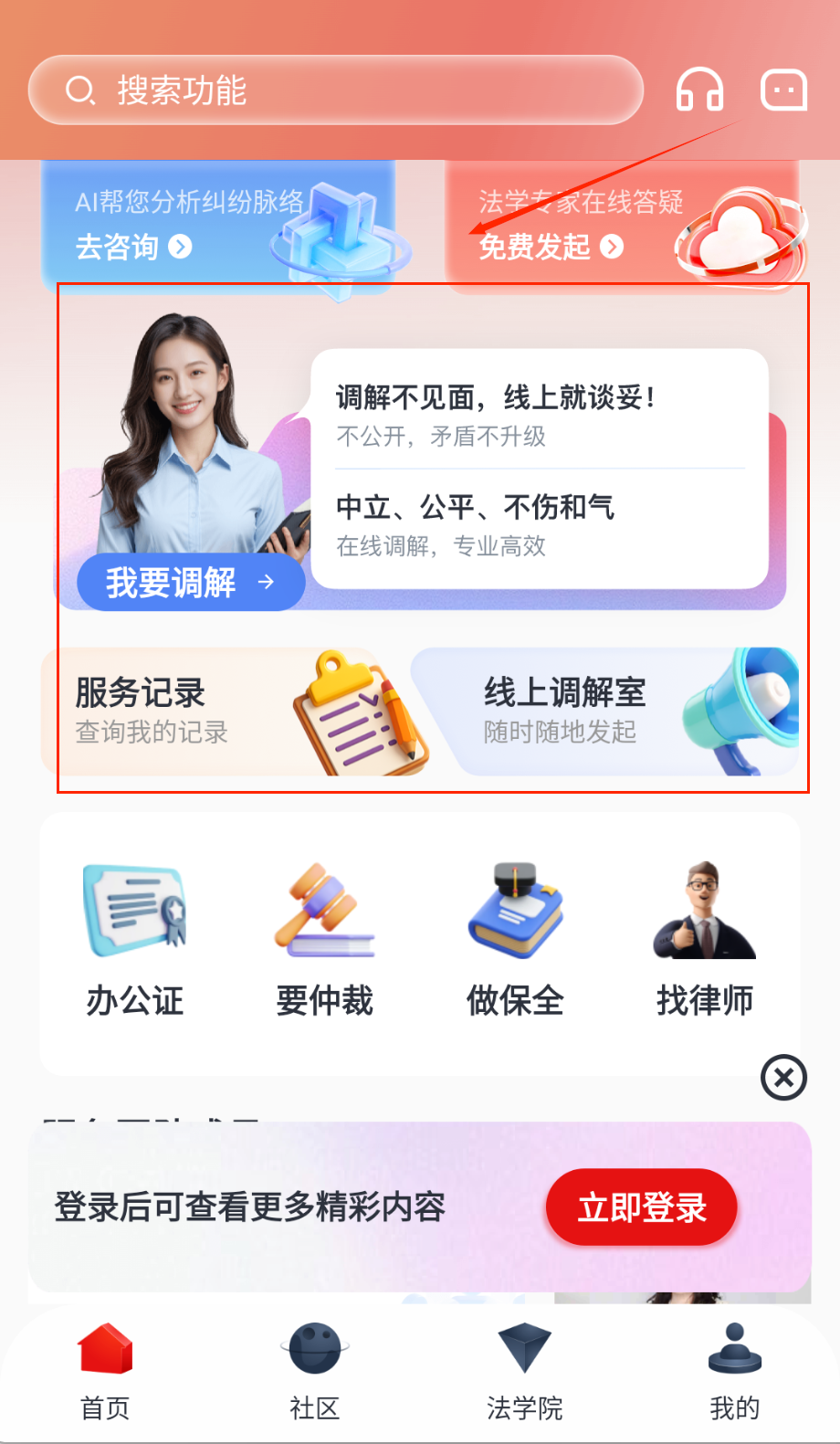
Task: Tap the 立即登录 button
Action: [x=641, y=1207]
